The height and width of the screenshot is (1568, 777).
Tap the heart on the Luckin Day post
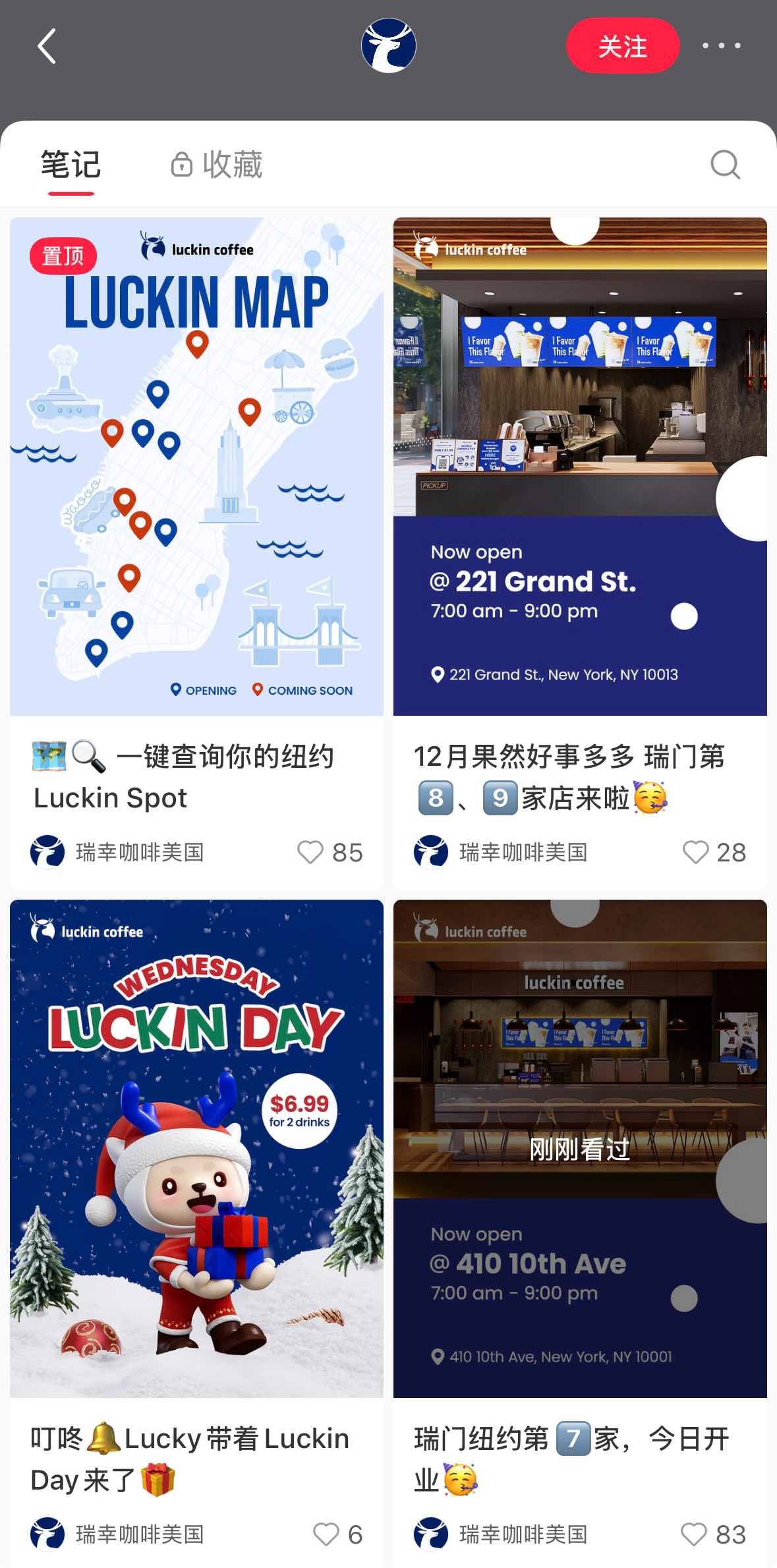tap(327, 1534)
